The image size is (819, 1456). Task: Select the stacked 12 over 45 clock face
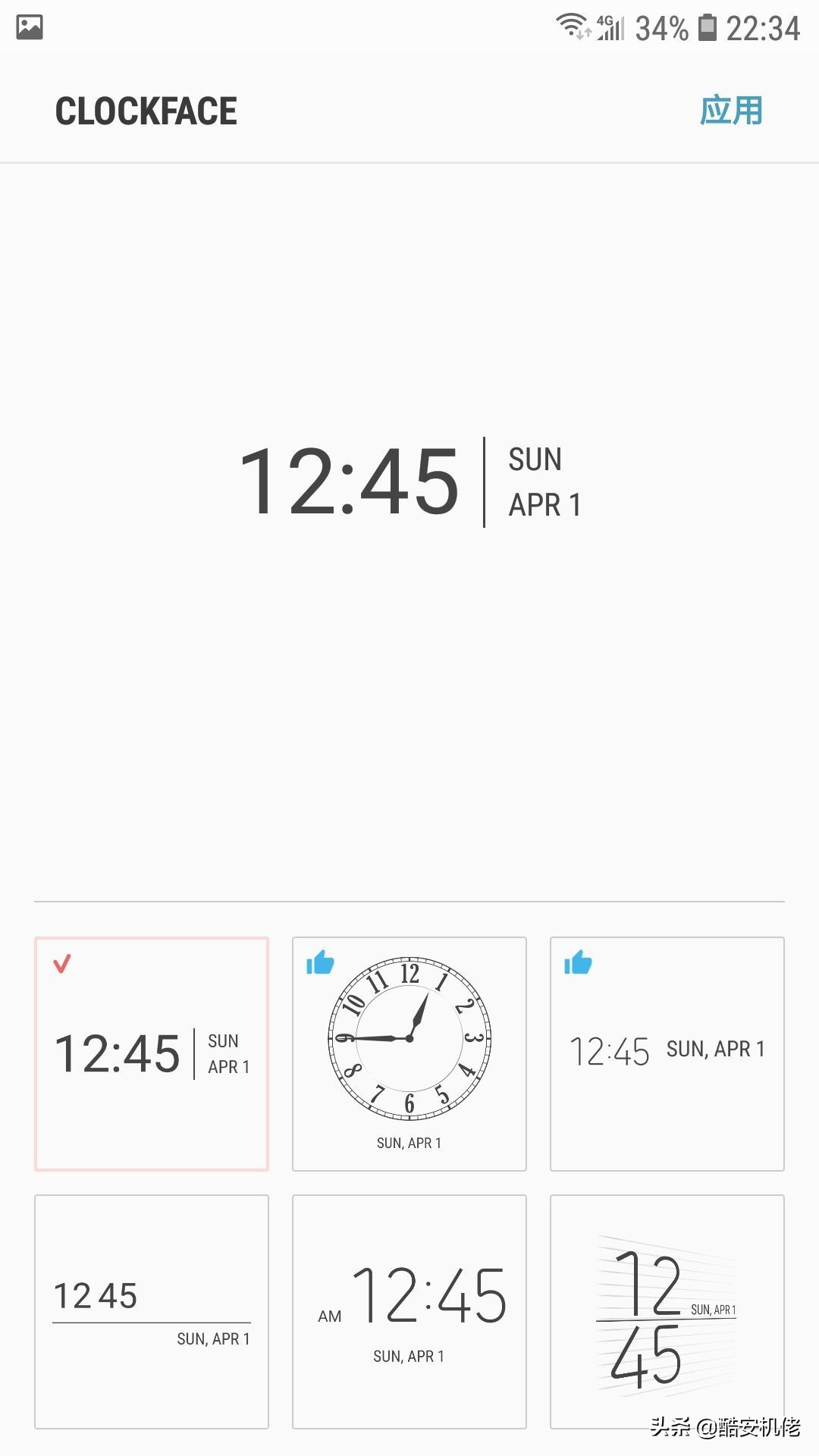(667, 1312)
